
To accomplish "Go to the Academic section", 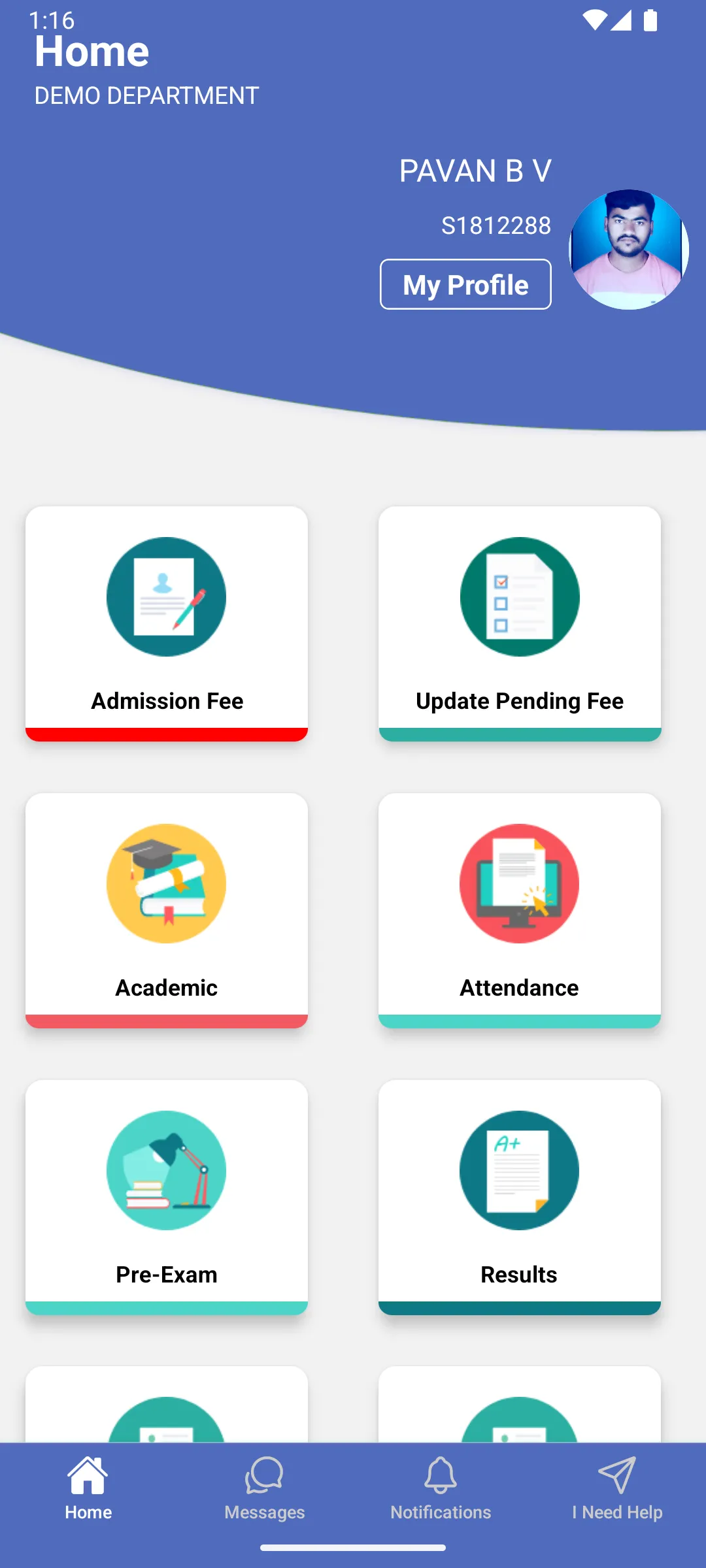I will [167, 910].
